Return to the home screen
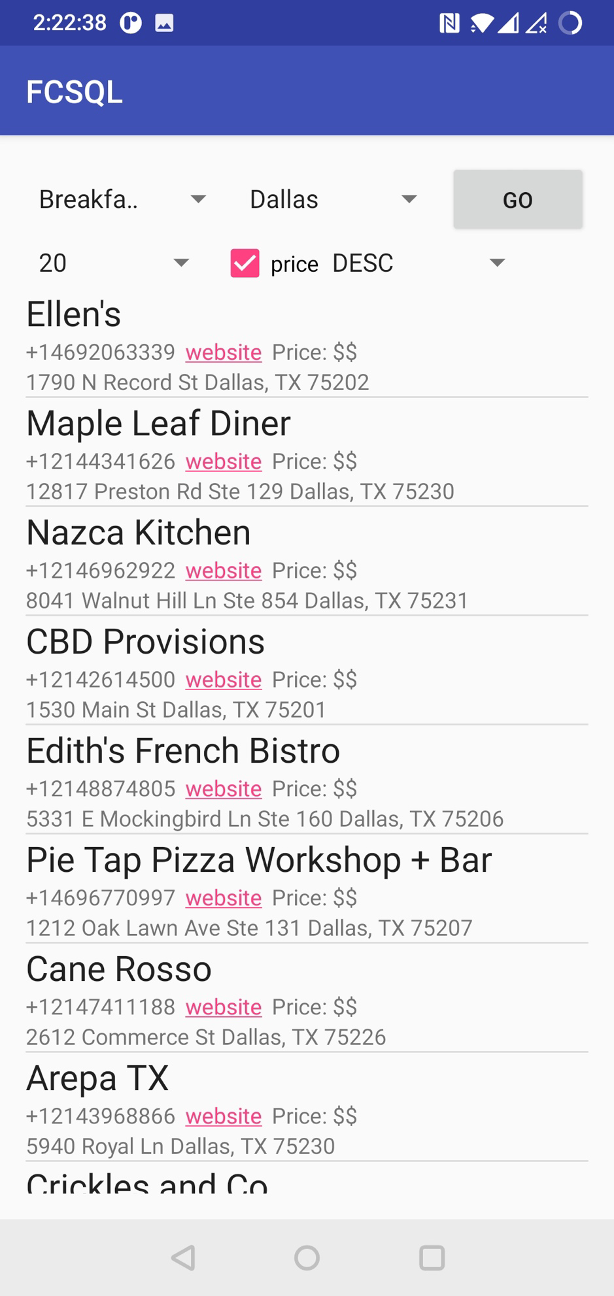The height and width of the screenshot is (1296, 614). pyautogui.click(x=307, y=1257)
